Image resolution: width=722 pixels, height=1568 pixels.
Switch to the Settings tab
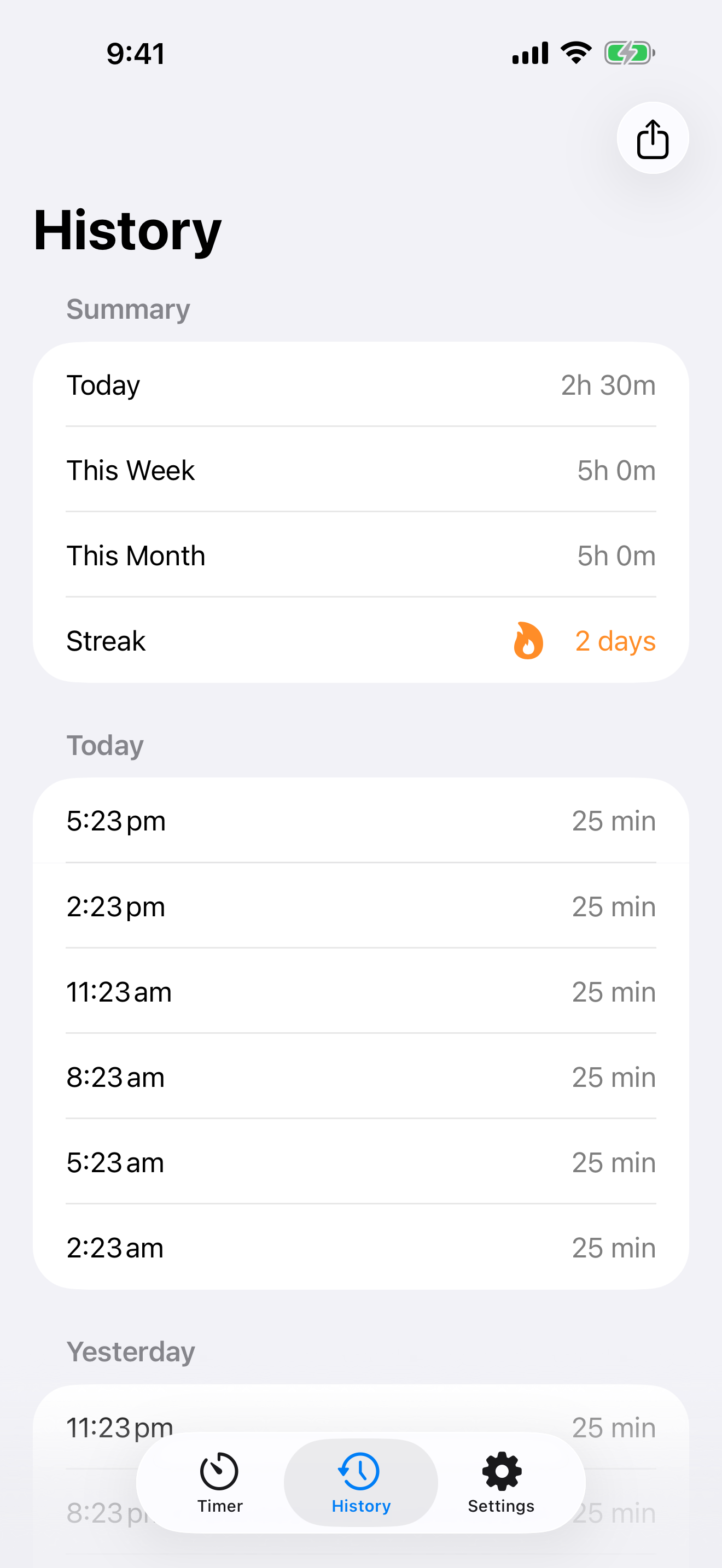(x=500, y=1485)
